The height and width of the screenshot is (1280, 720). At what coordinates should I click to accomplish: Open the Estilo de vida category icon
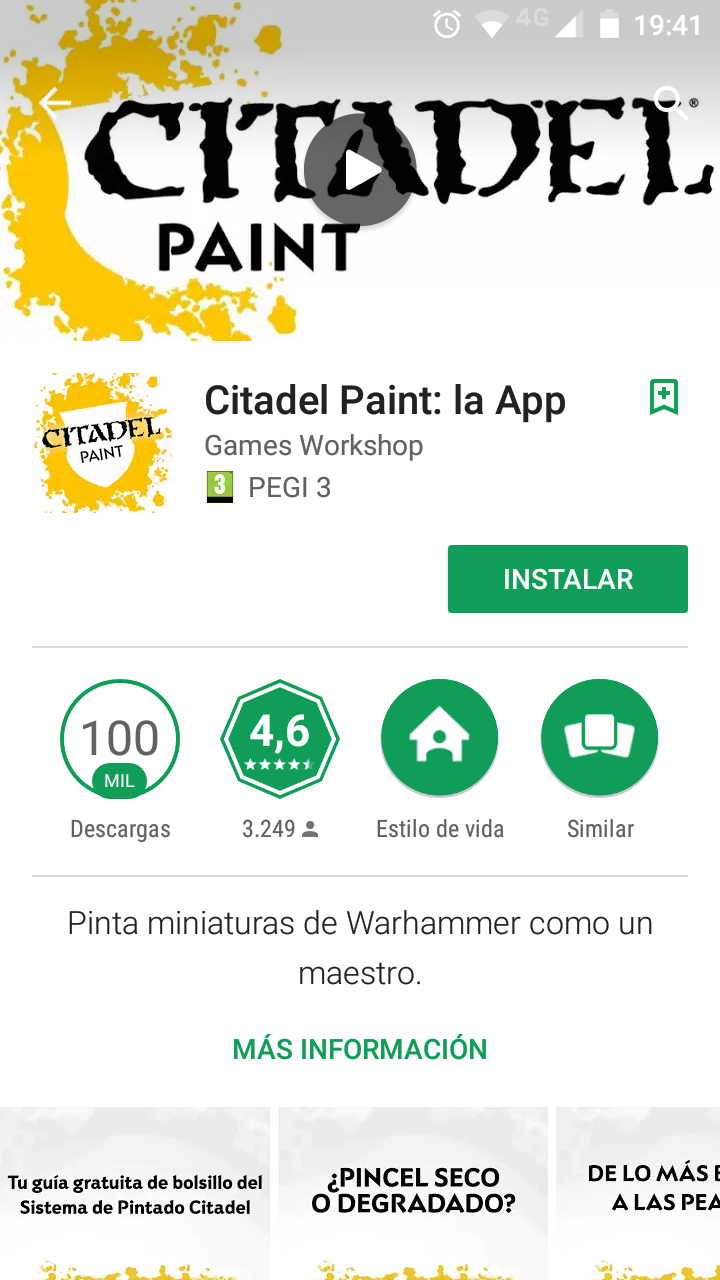pyautogui.click(x=440, y=736)
